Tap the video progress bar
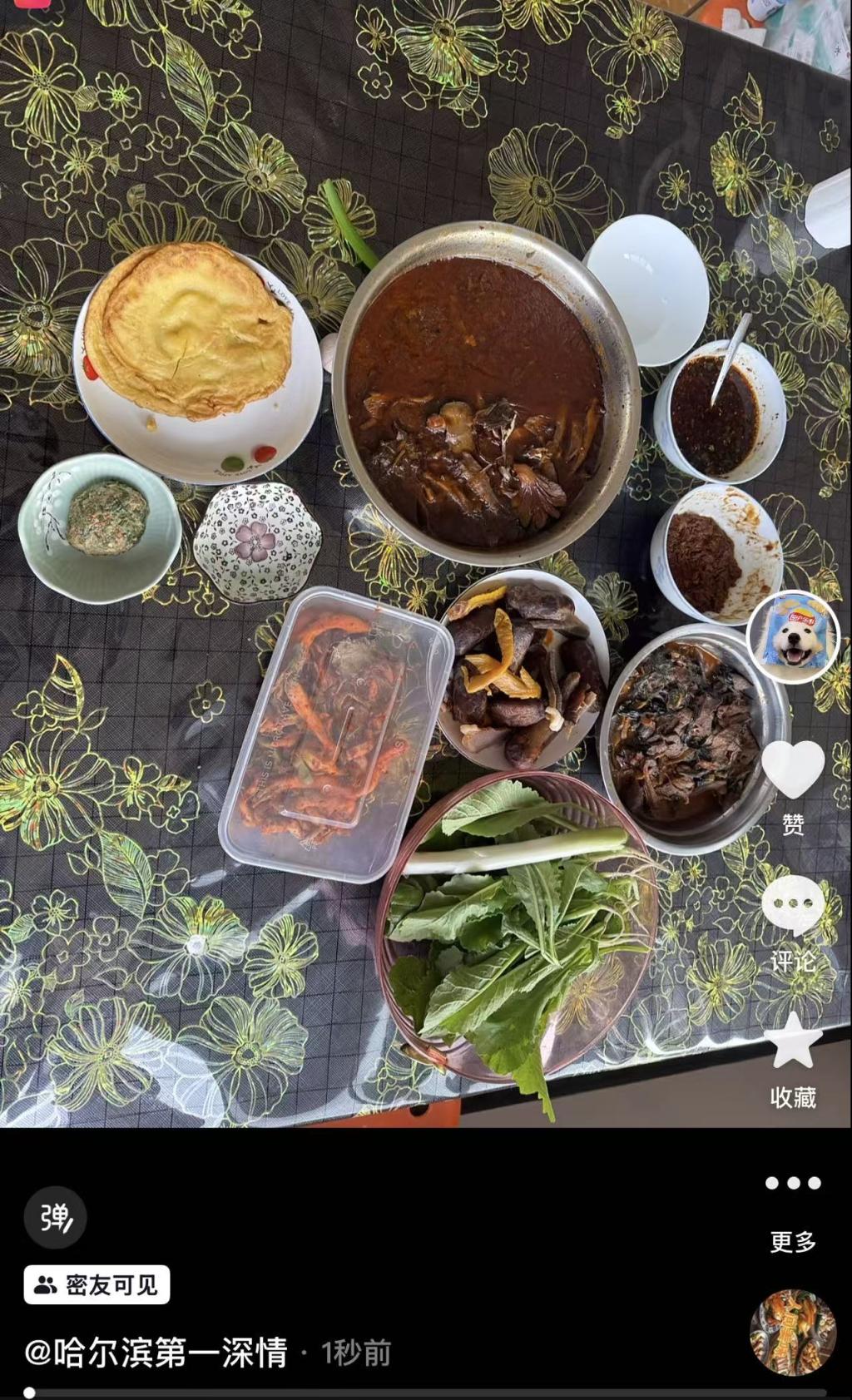This screenshot has width=852, height=1400. pyautogui.click(x=424, y=1393)
